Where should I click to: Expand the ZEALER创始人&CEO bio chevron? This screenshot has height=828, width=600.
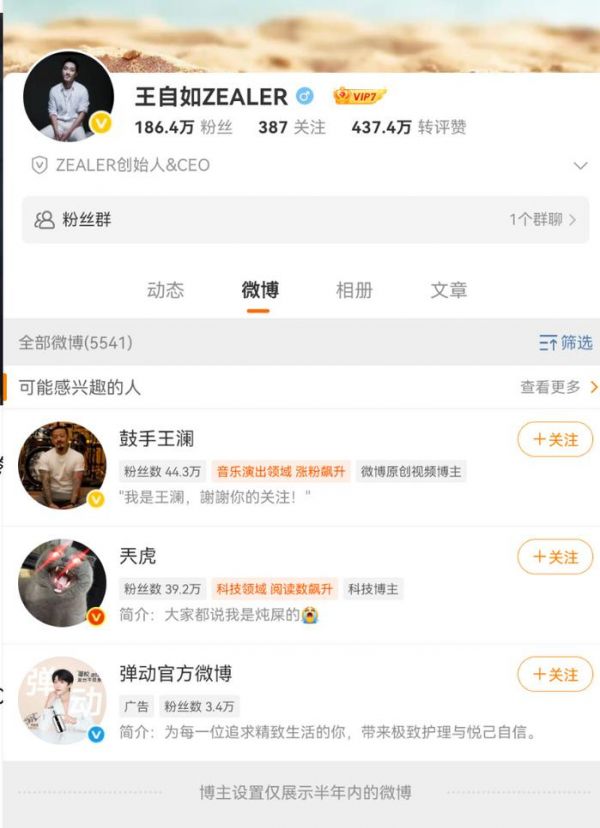pyautogui.click(x=580, y=166)
